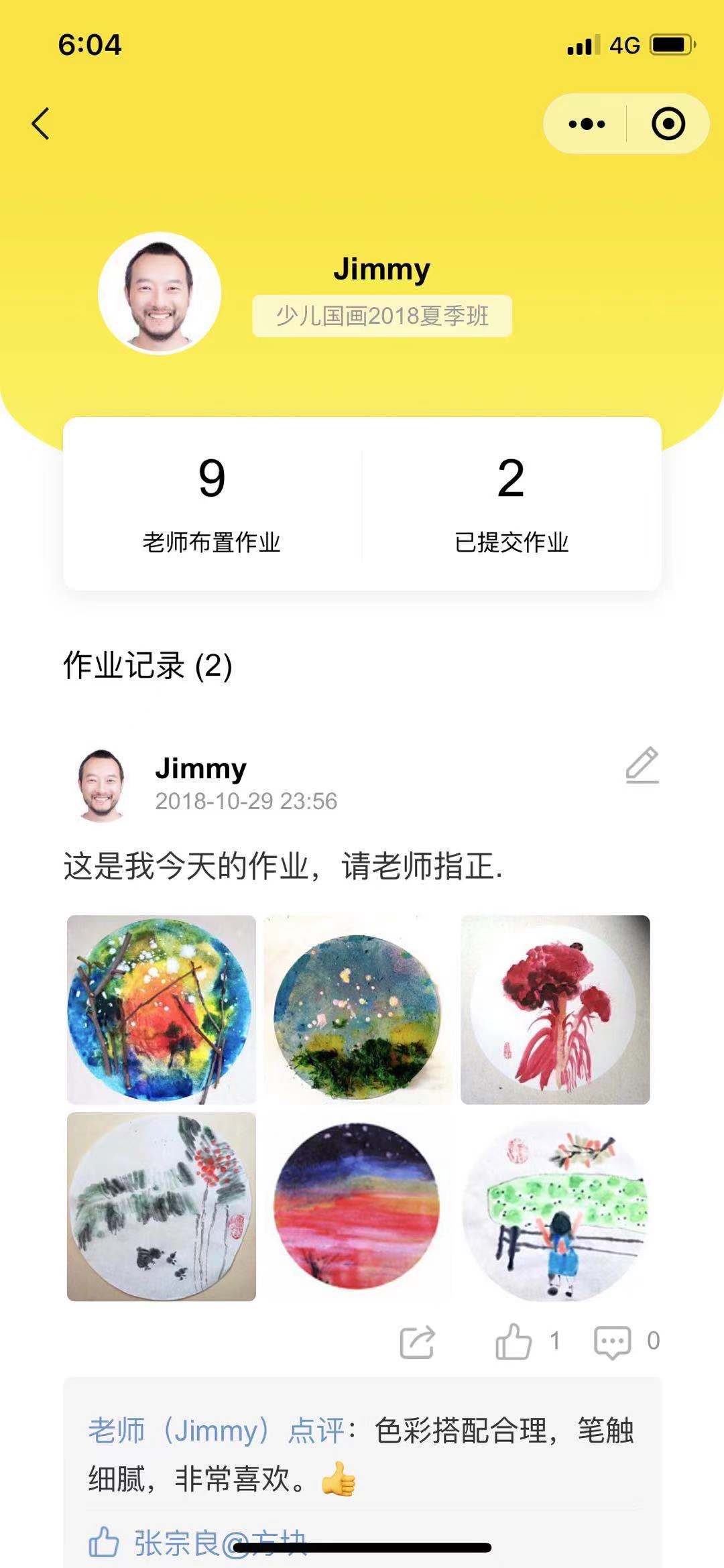Open 张宗良@方块 liker profile link
This screenshot has width=724, height=1568.
(x=220, y=1543)
